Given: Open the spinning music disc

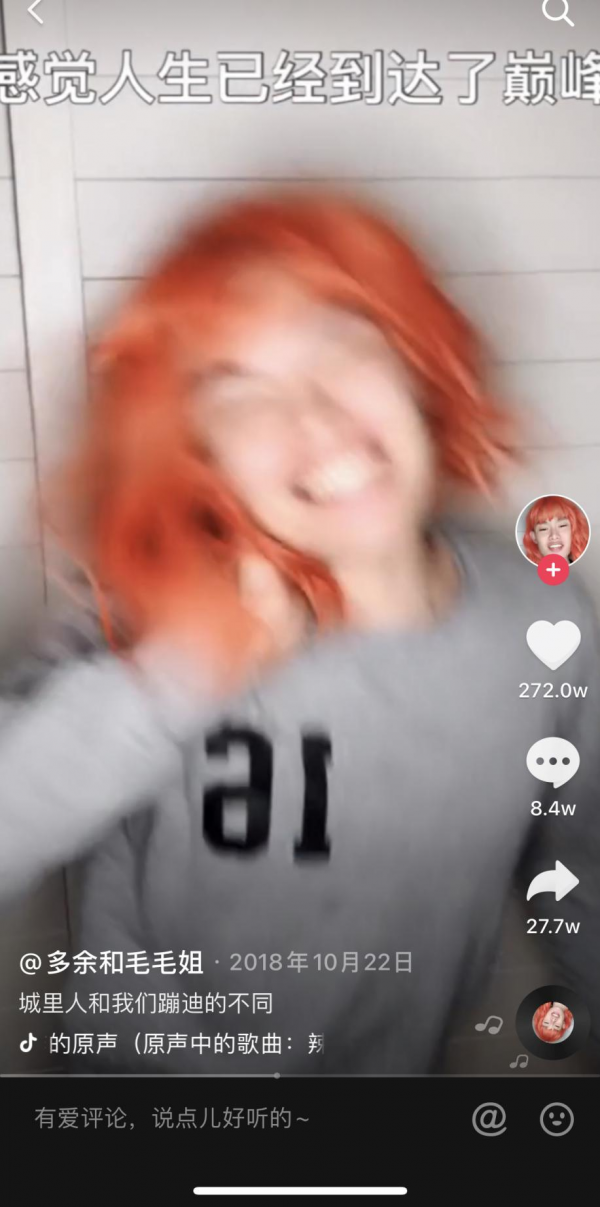Looking at the screenshot, I should pyautogui.click(x=553, y=1022).
